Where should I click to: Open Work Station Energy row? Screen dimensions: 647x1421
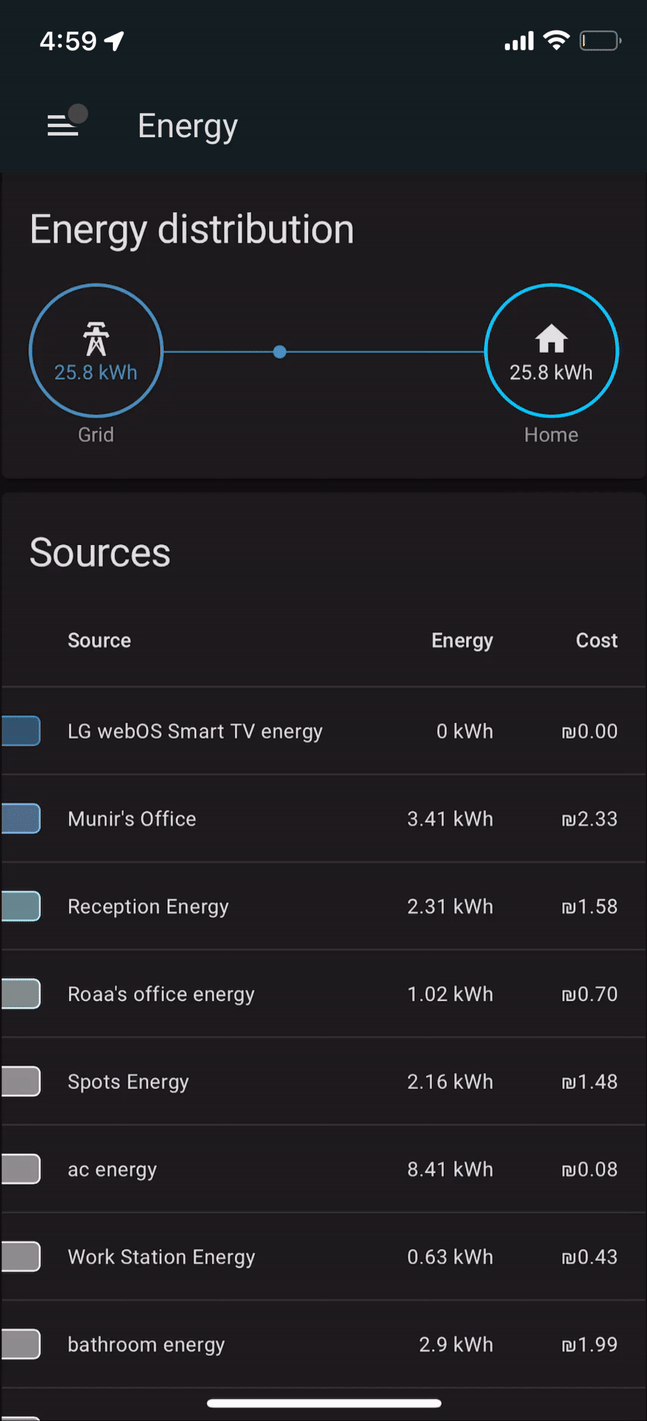coord(161,1257)
